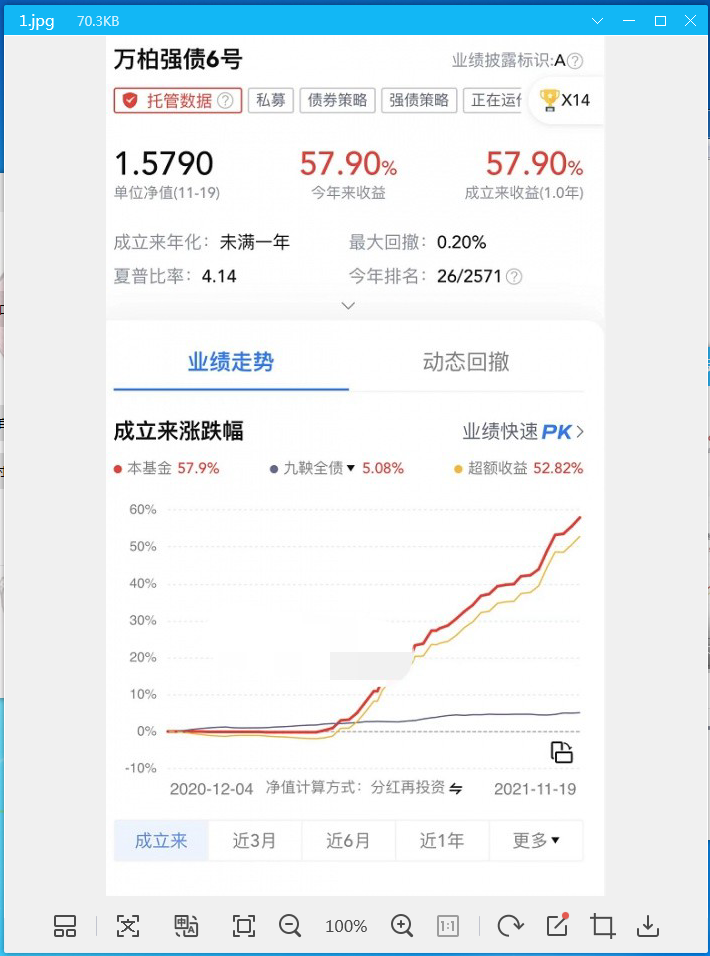The width and height of the screenshot is (710, 956).
Task: Minimize the viewer window
Action: click(629, 20)
